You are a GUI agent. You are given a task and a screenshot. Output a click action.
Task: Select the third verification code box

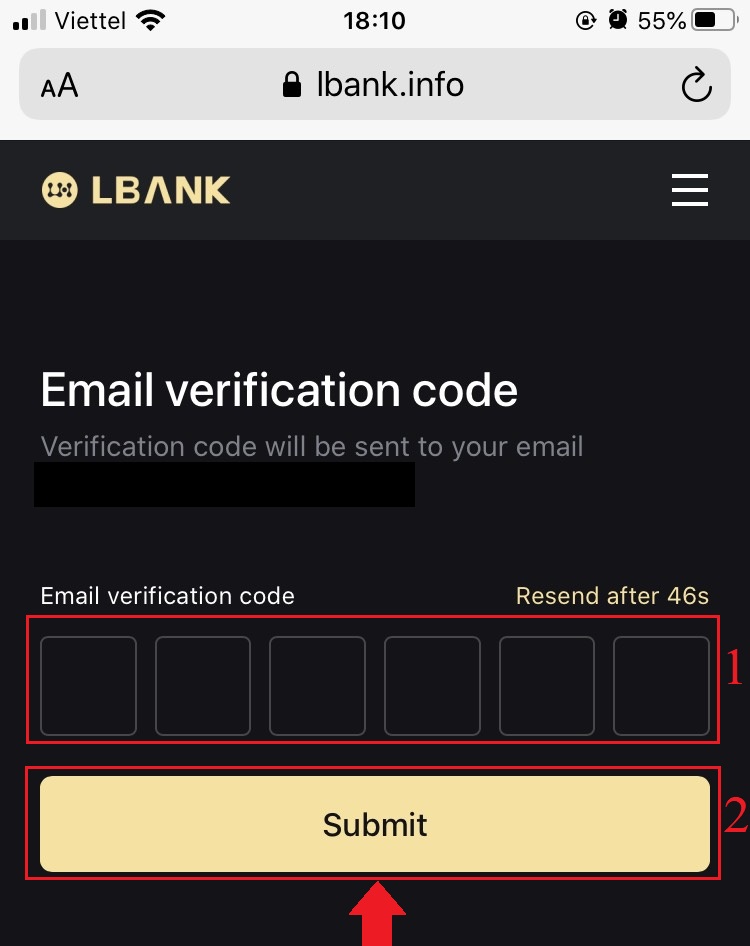pos(317,686)
